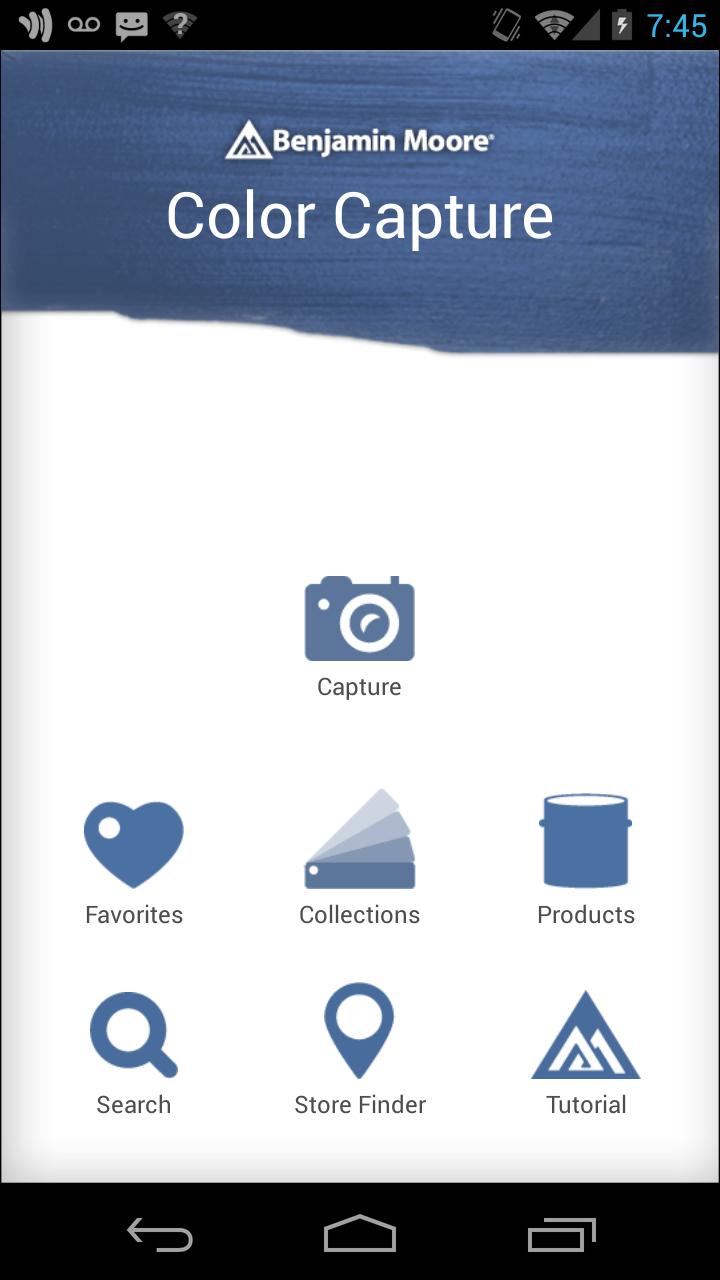Open Products via its text label
720x1280 pixels.
(x=585, y=914)
